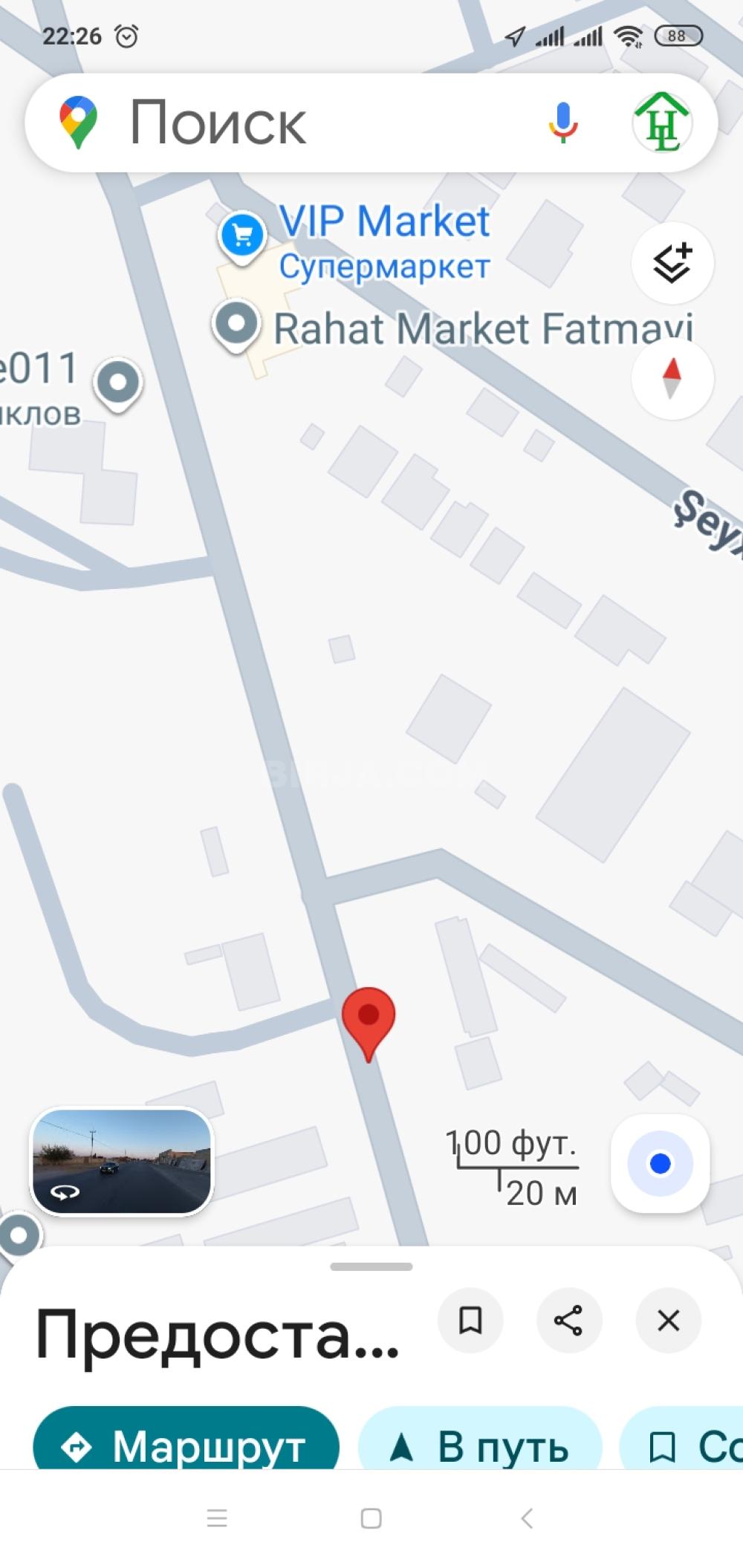Viewport: 743px width, 1568px height.
Task: Start navigation with В путь
Action: (480, 1445)
